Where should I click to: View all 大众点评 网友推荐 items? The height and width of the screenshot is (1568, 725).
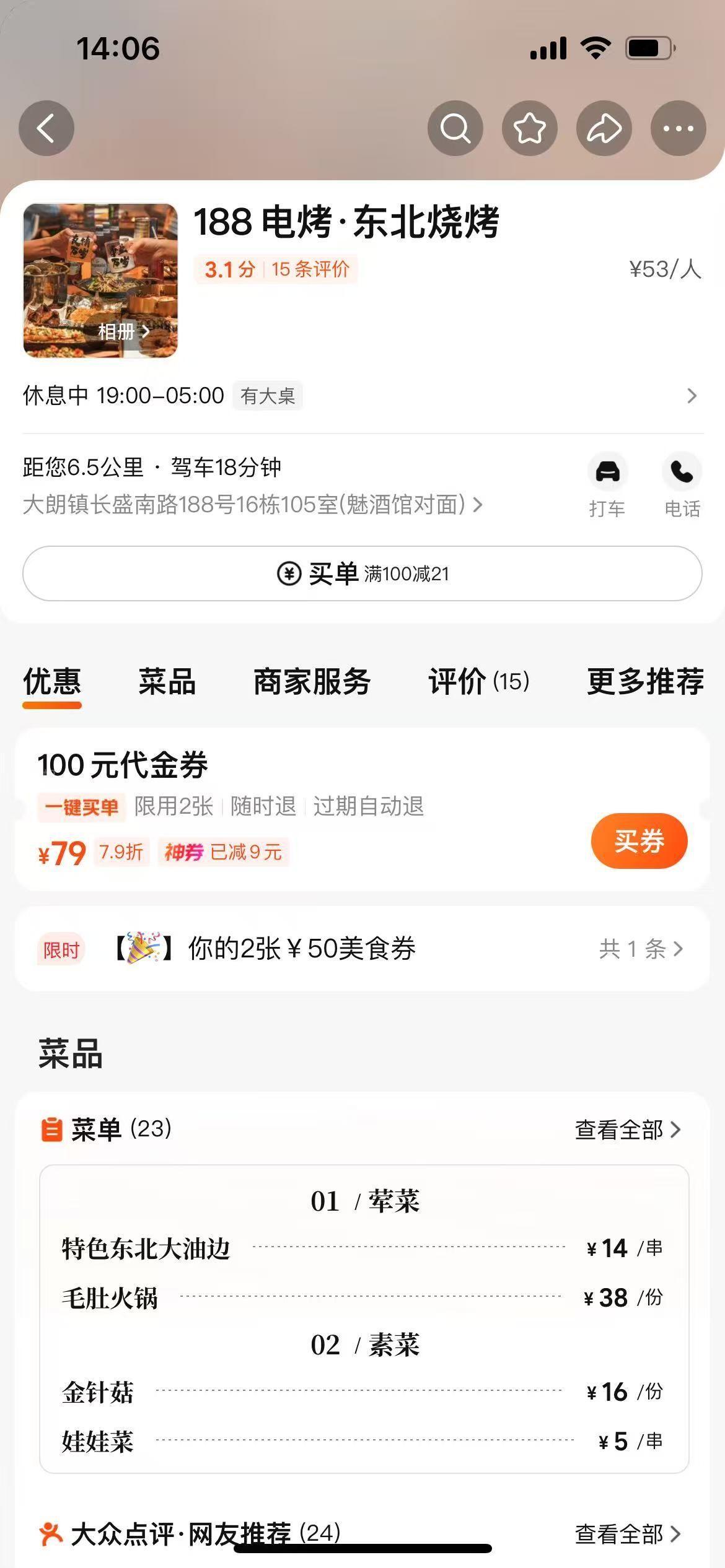(628, 1534)
